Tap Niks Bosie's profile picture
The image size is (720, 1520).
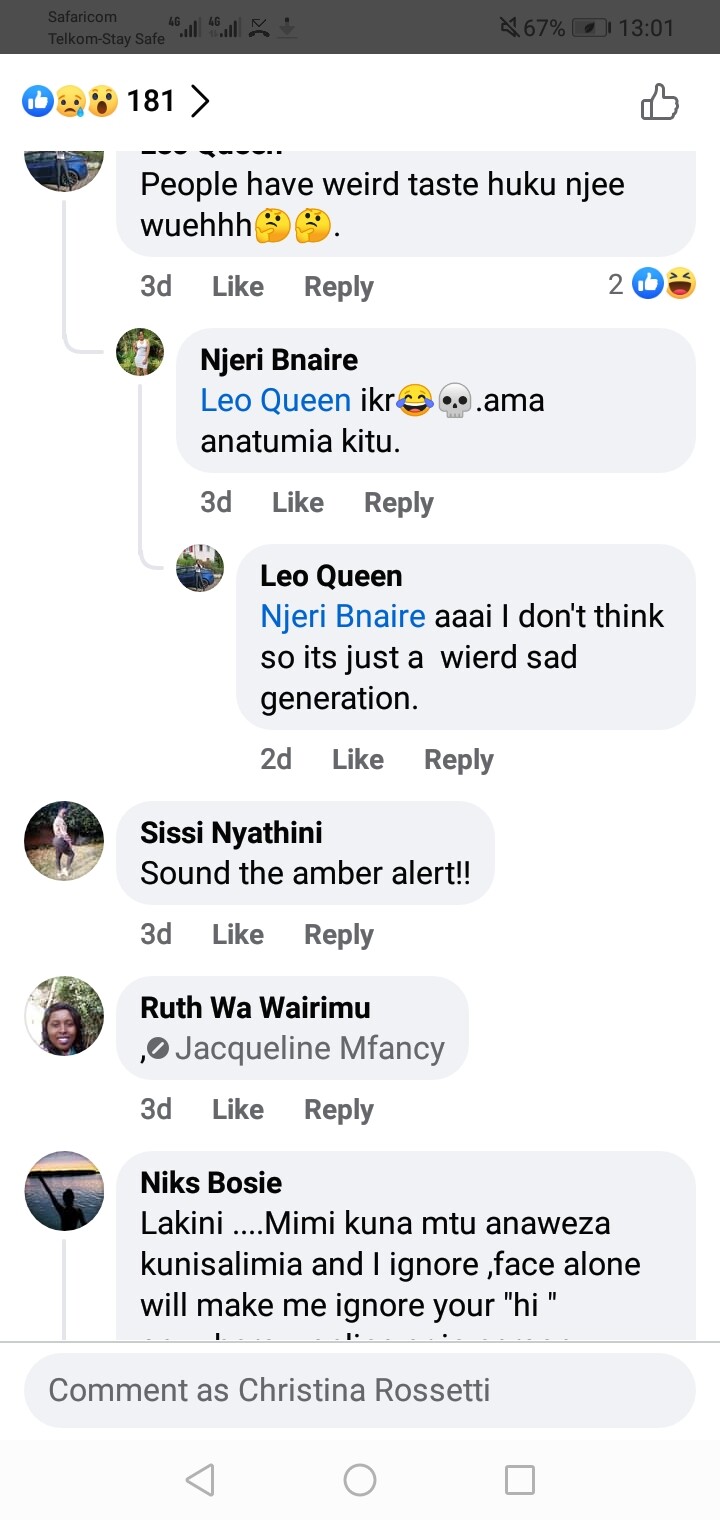(x=63, y=1191)
